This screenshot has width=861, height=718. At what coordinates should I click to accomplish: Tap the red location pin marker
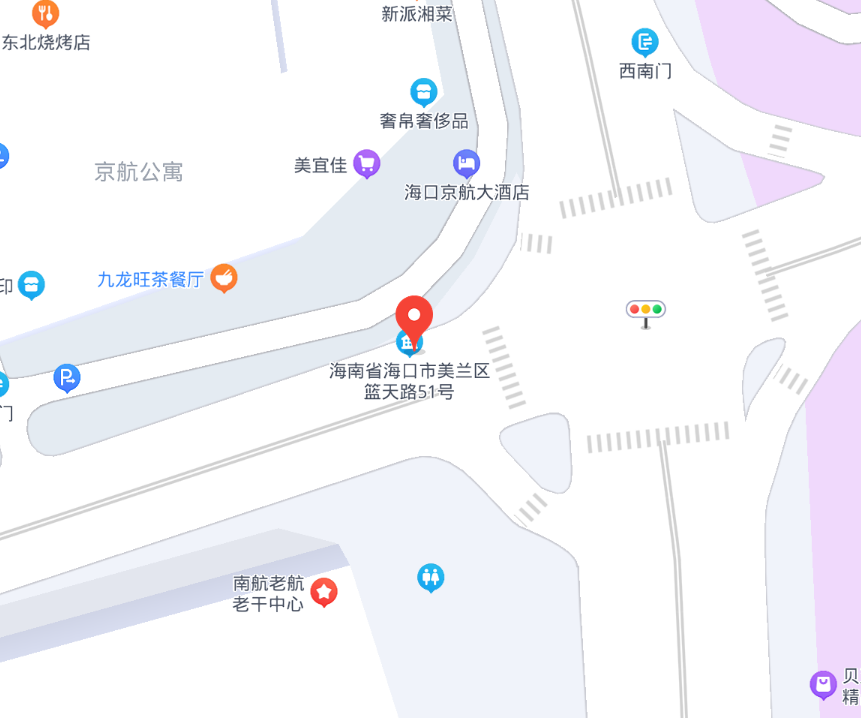[414, 316]
